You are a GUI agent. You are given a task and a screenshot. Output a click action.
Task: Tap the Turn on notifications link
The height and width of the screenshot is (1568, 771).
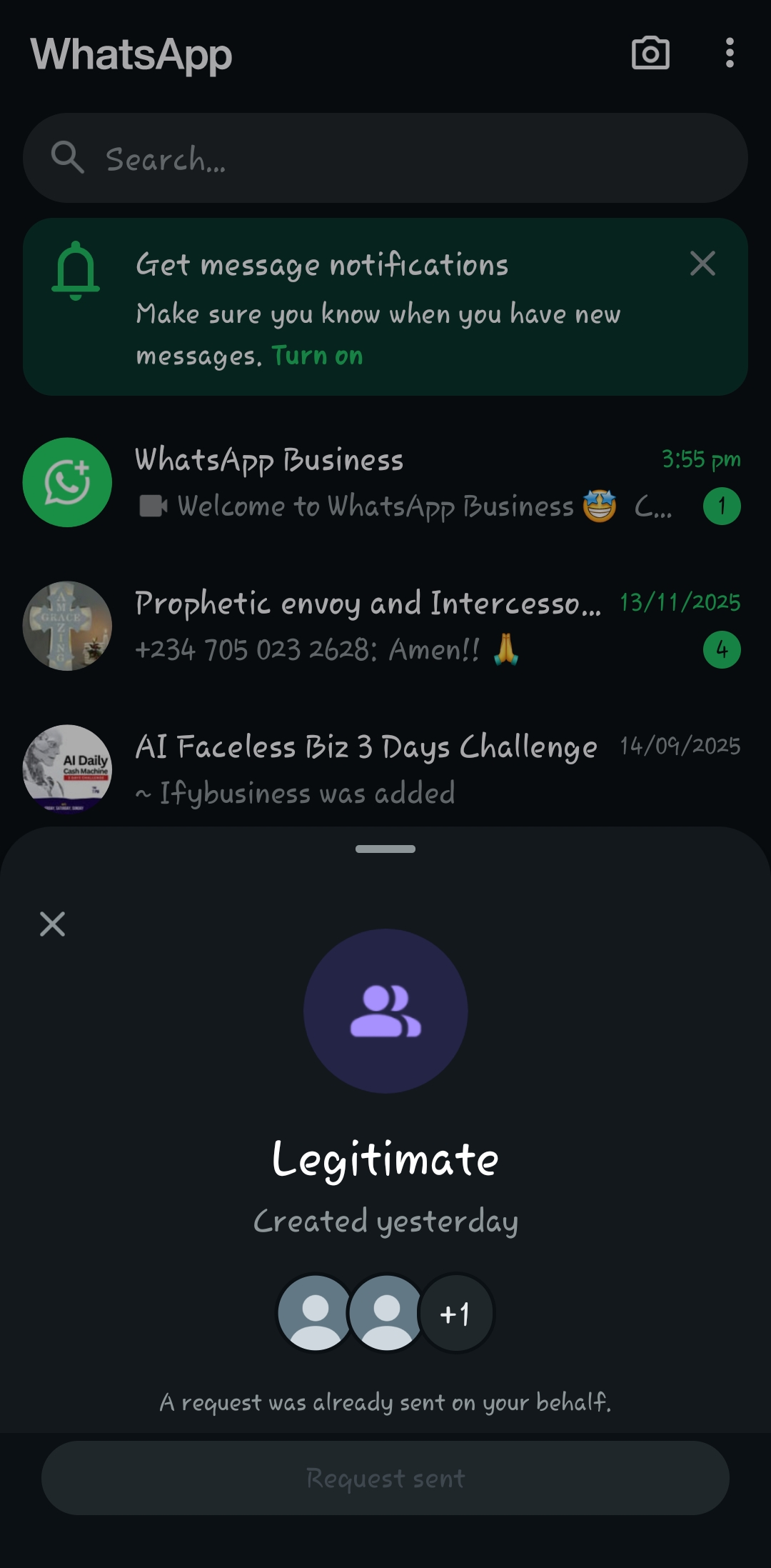(317, 356)
